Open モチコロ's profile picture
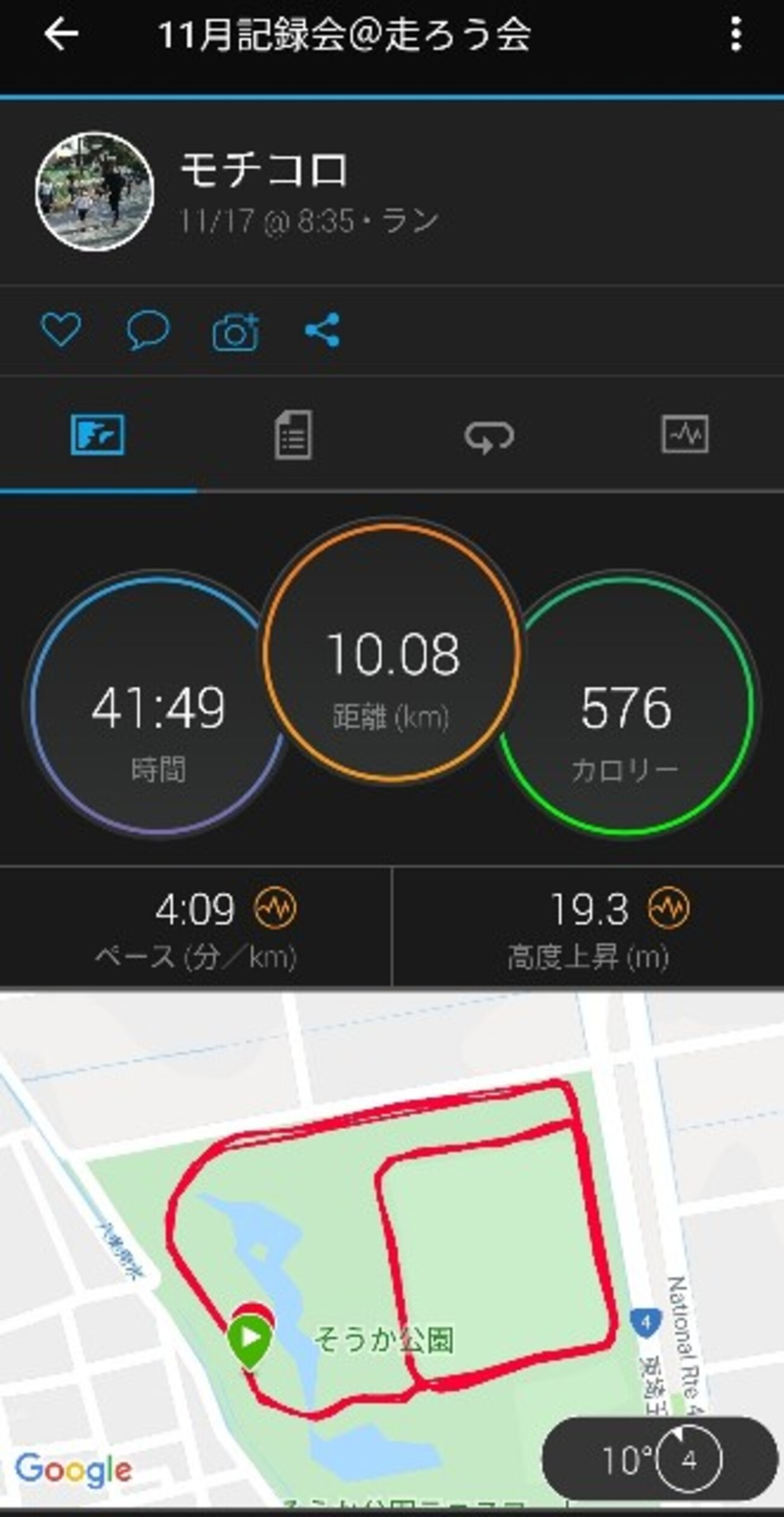This screenshot has height=1517, width=784. click(x=95, y=191)
